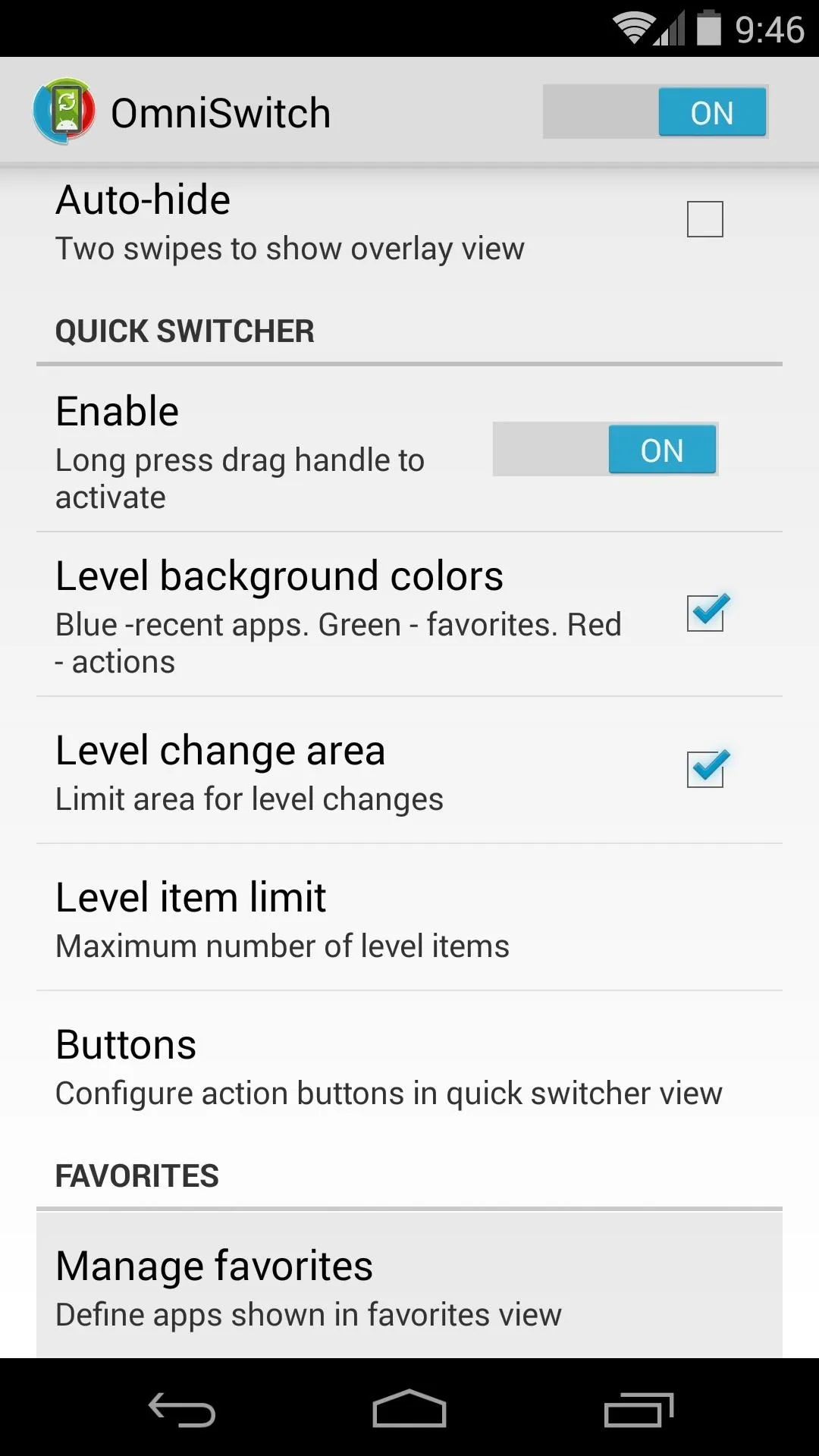Go to the home screen
This screenshot has width=819, height=1456.
coord(409,1409)
